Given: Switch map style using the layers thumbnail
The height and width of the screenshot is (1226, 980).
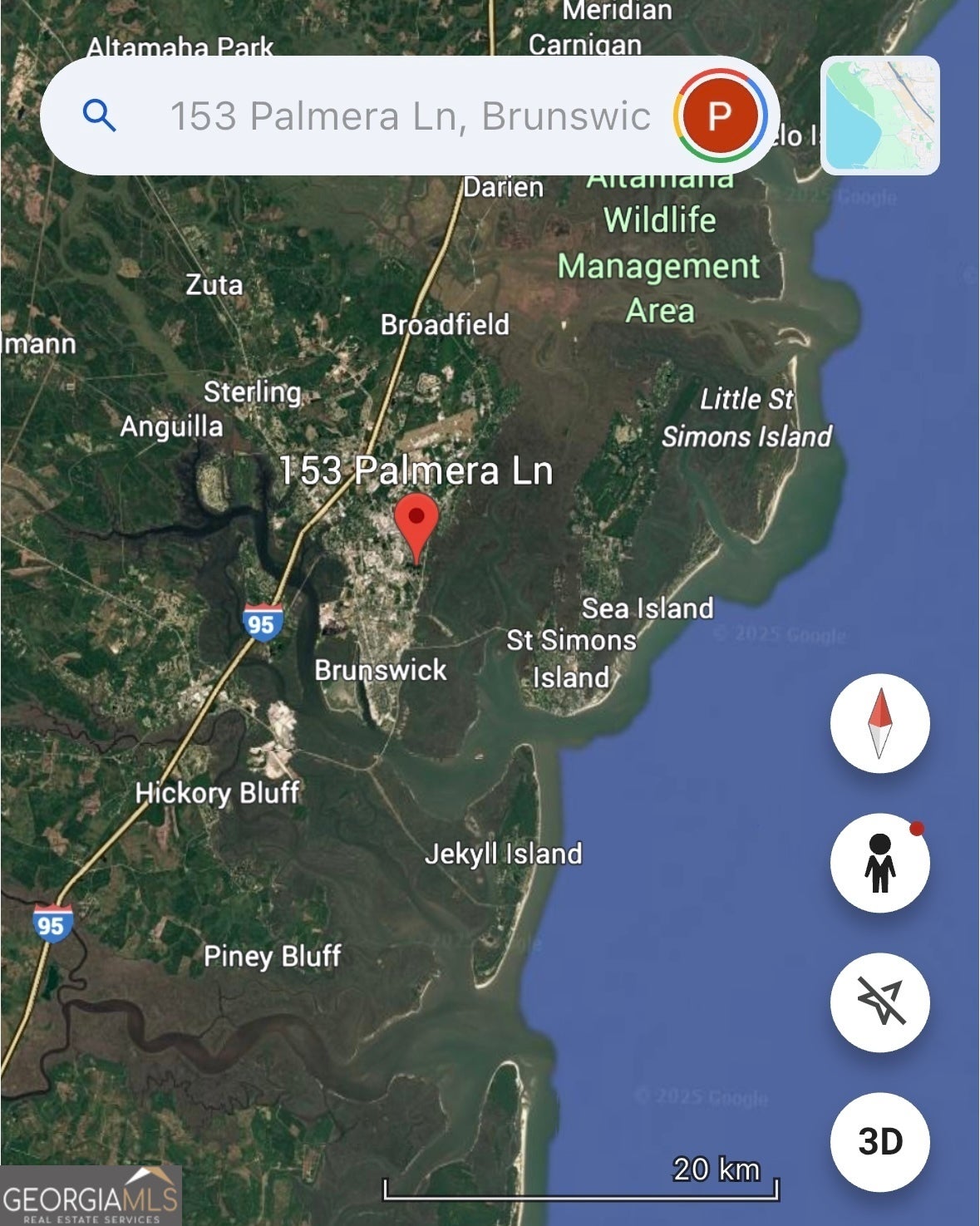Looking at the screenshot, I should 879,116.
